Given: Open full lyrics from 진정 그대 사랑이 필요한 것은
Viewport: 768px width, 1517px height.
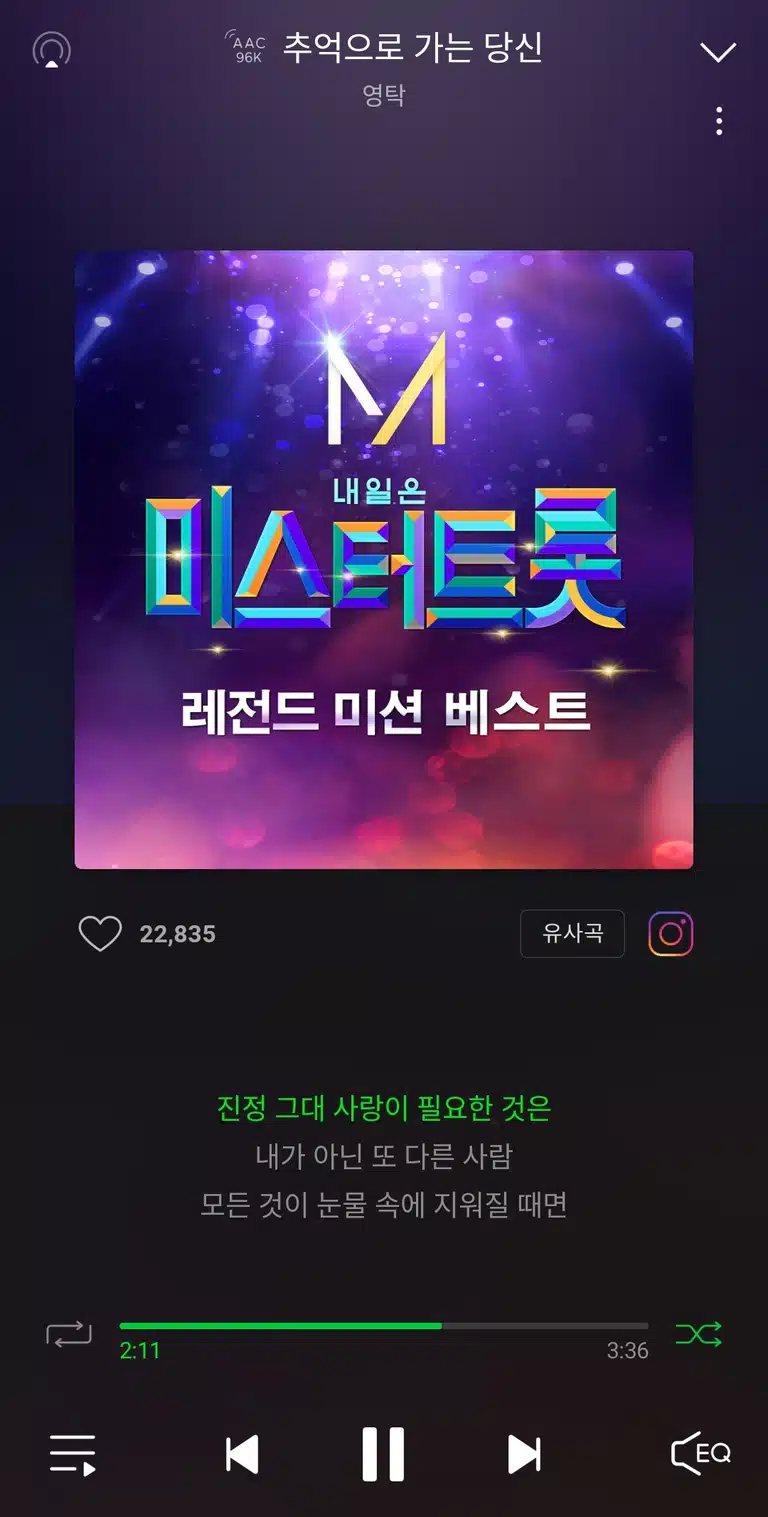Looking at the screenshot, I should (384, 1108).
